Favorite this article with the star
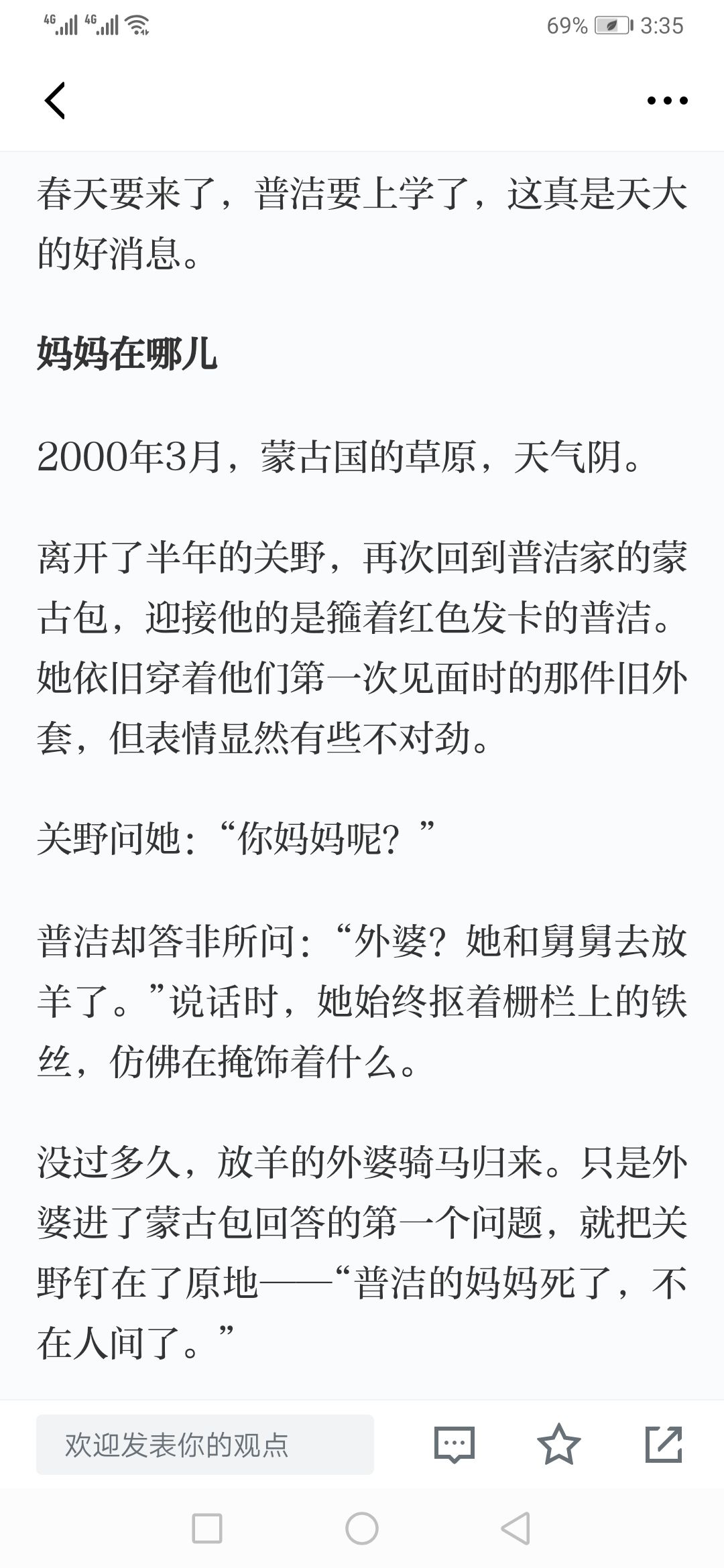 (x=558, y=1443)
